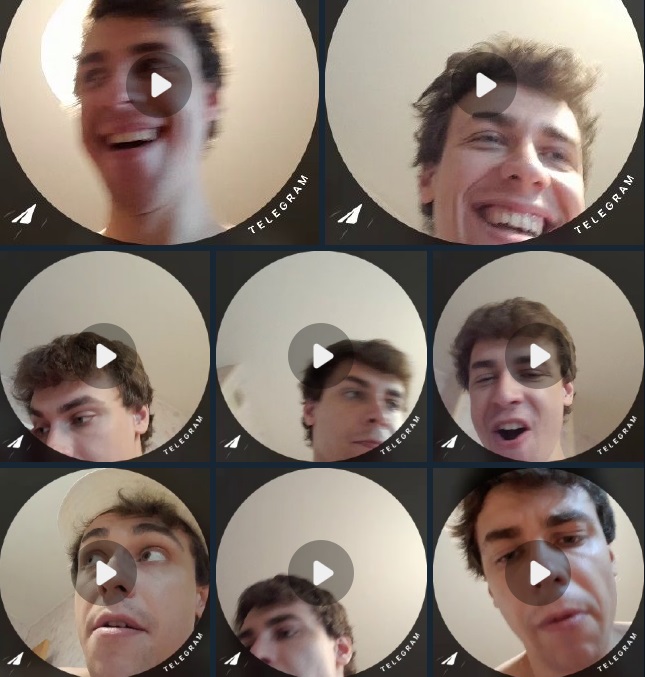Open the video of the face glancing sideways

pos(321,356)
